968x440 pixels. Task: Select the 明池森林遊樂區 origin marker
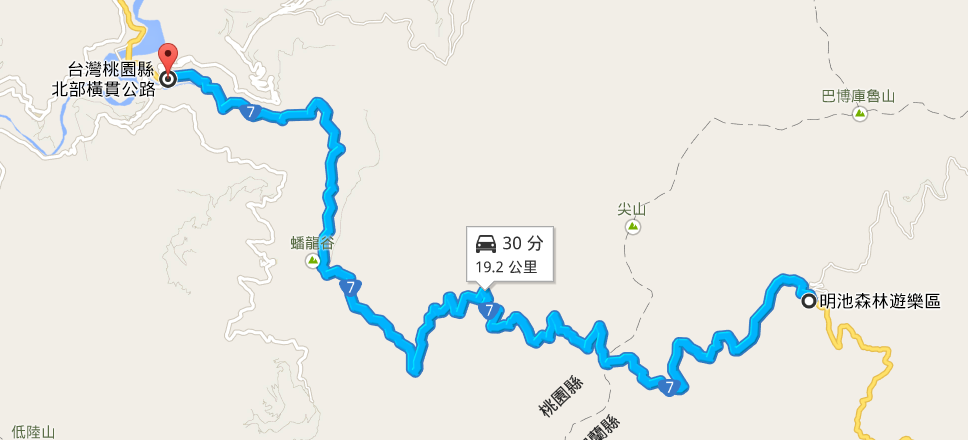[x=809, y=299]
